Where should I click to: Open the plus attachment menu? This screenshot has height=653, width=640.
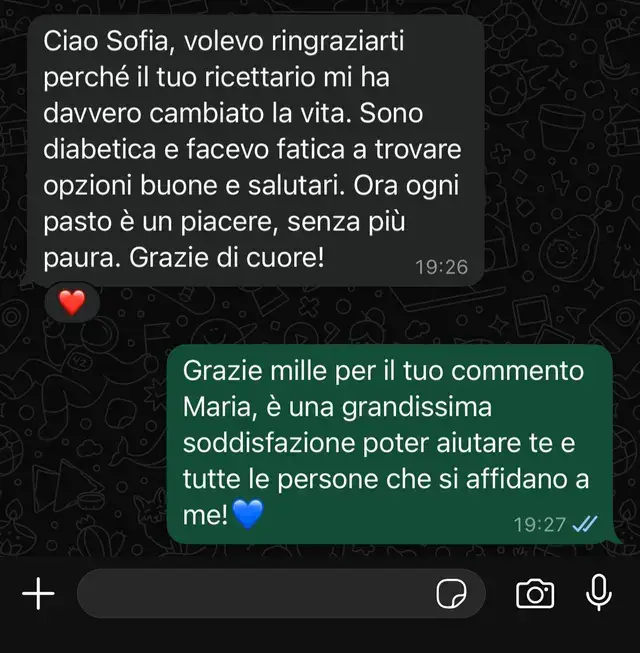38,595
